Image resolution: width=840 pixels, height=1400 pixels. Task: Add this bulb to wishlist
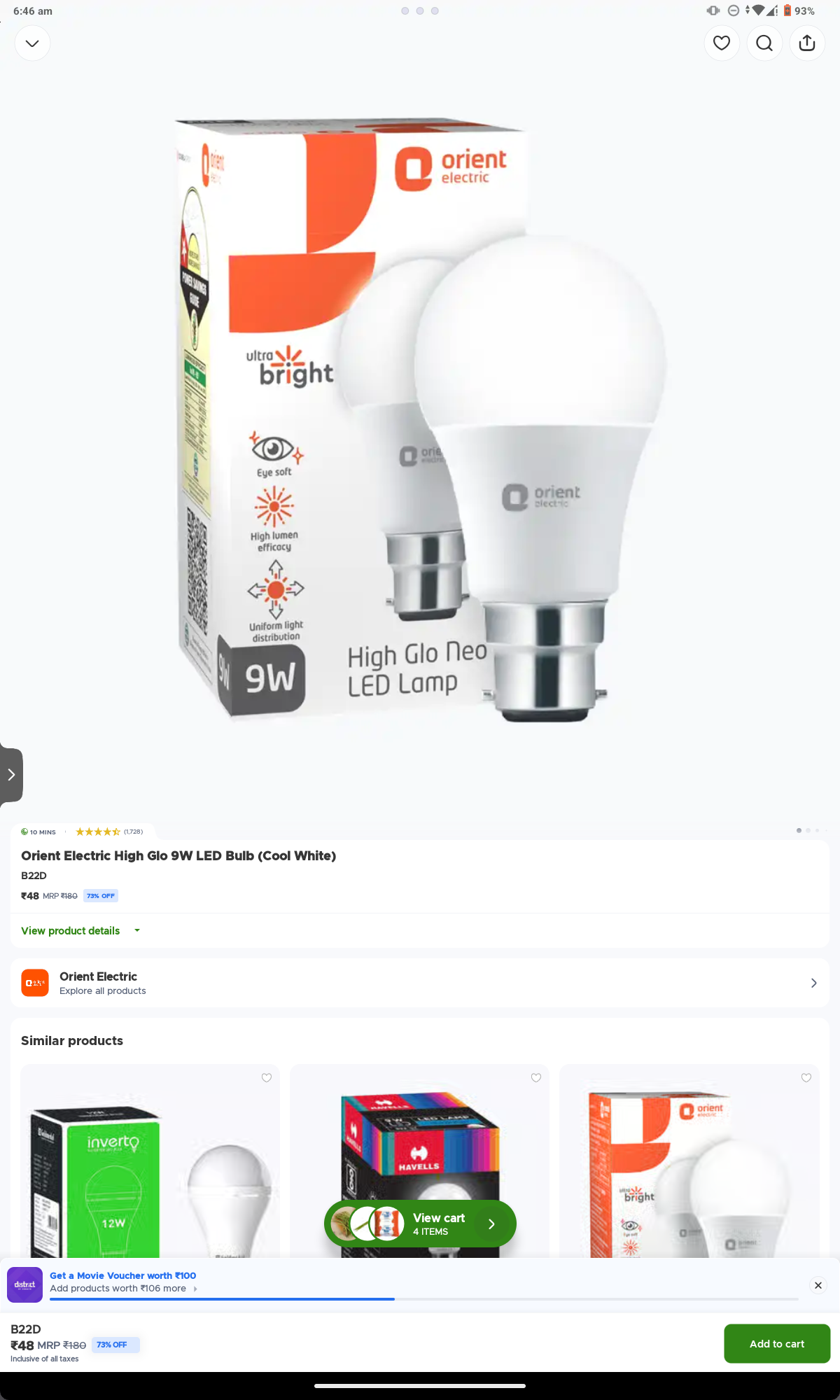pyautogui.click(x=722, y=43)
